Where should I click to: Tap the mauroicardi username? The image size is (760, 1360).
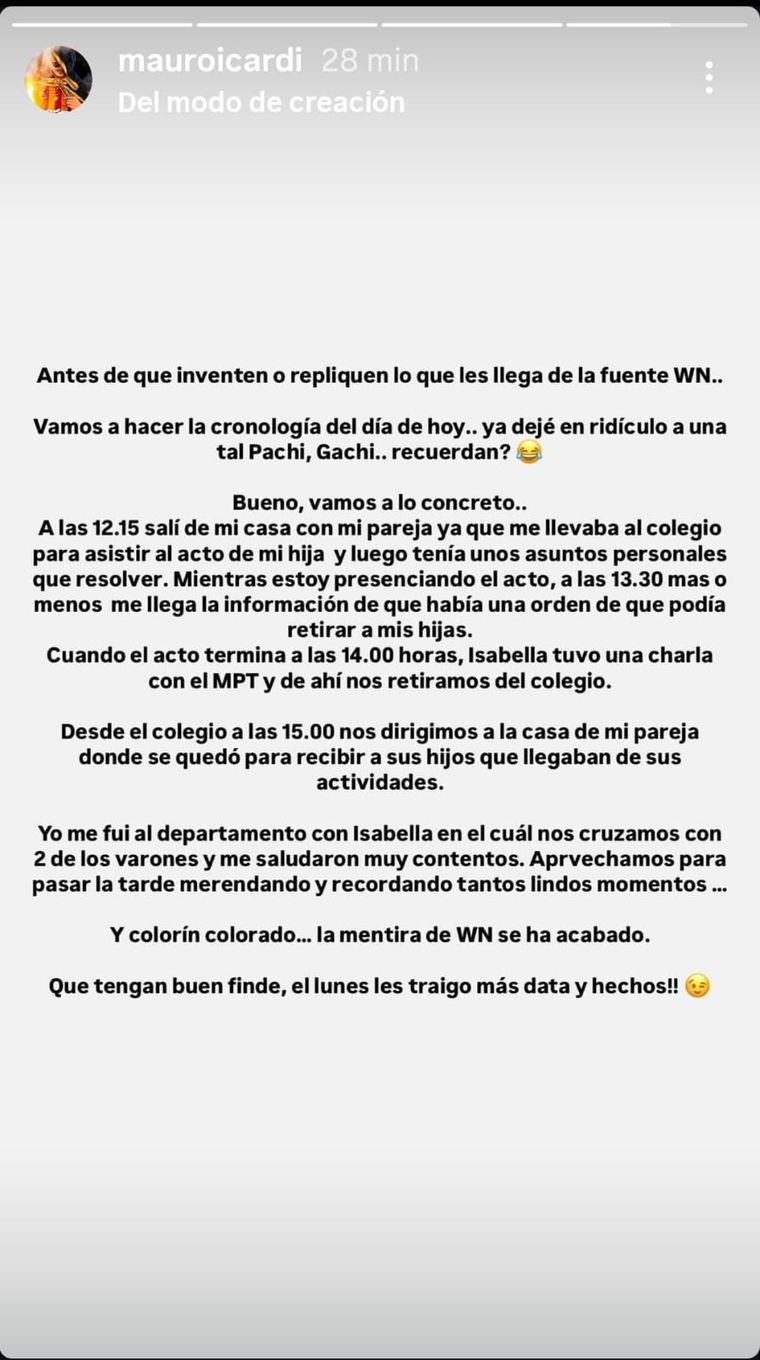[209, 61]
